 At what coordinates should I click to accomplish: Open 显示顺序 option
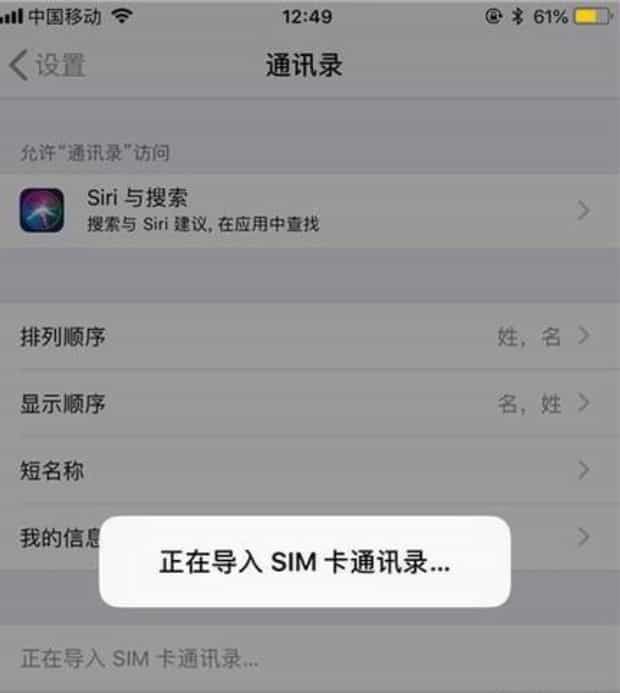click(300, 404)
